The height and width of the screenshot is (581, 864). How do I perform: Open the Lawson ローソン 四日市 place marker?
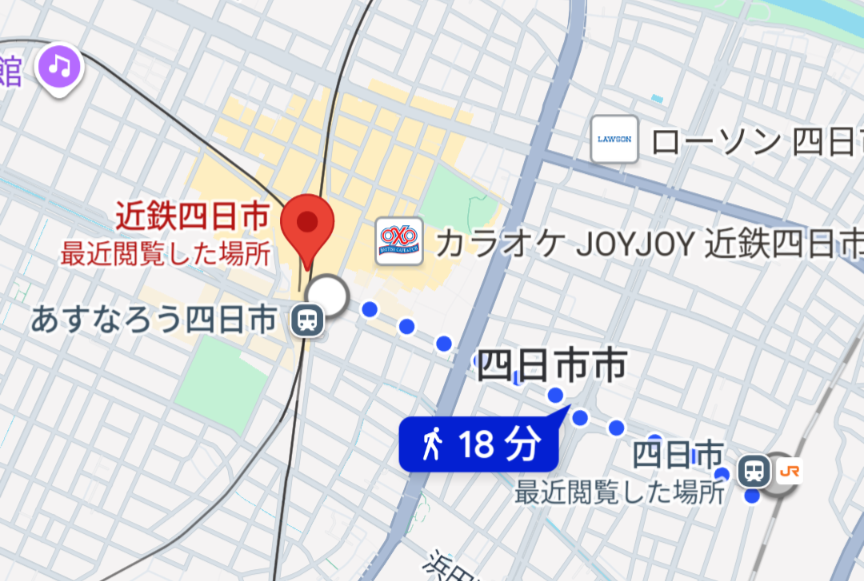[612, 139]
